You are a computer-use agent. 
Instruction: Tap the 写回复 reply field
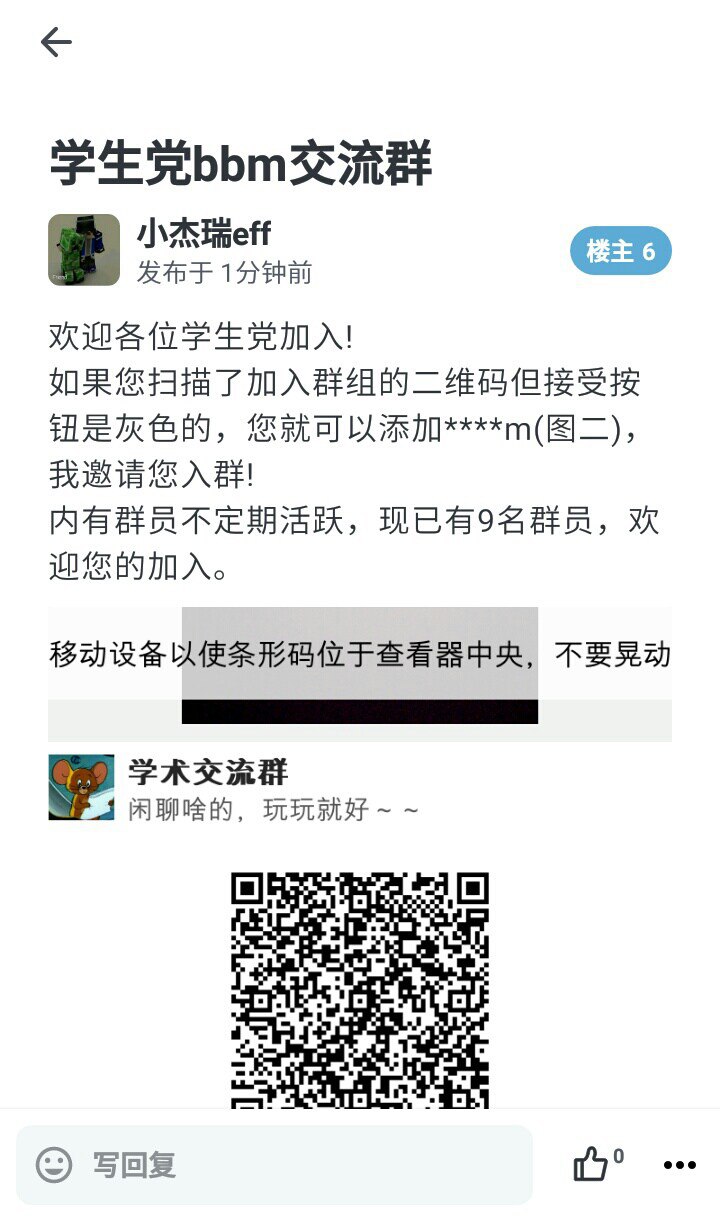click(274, 1164)
